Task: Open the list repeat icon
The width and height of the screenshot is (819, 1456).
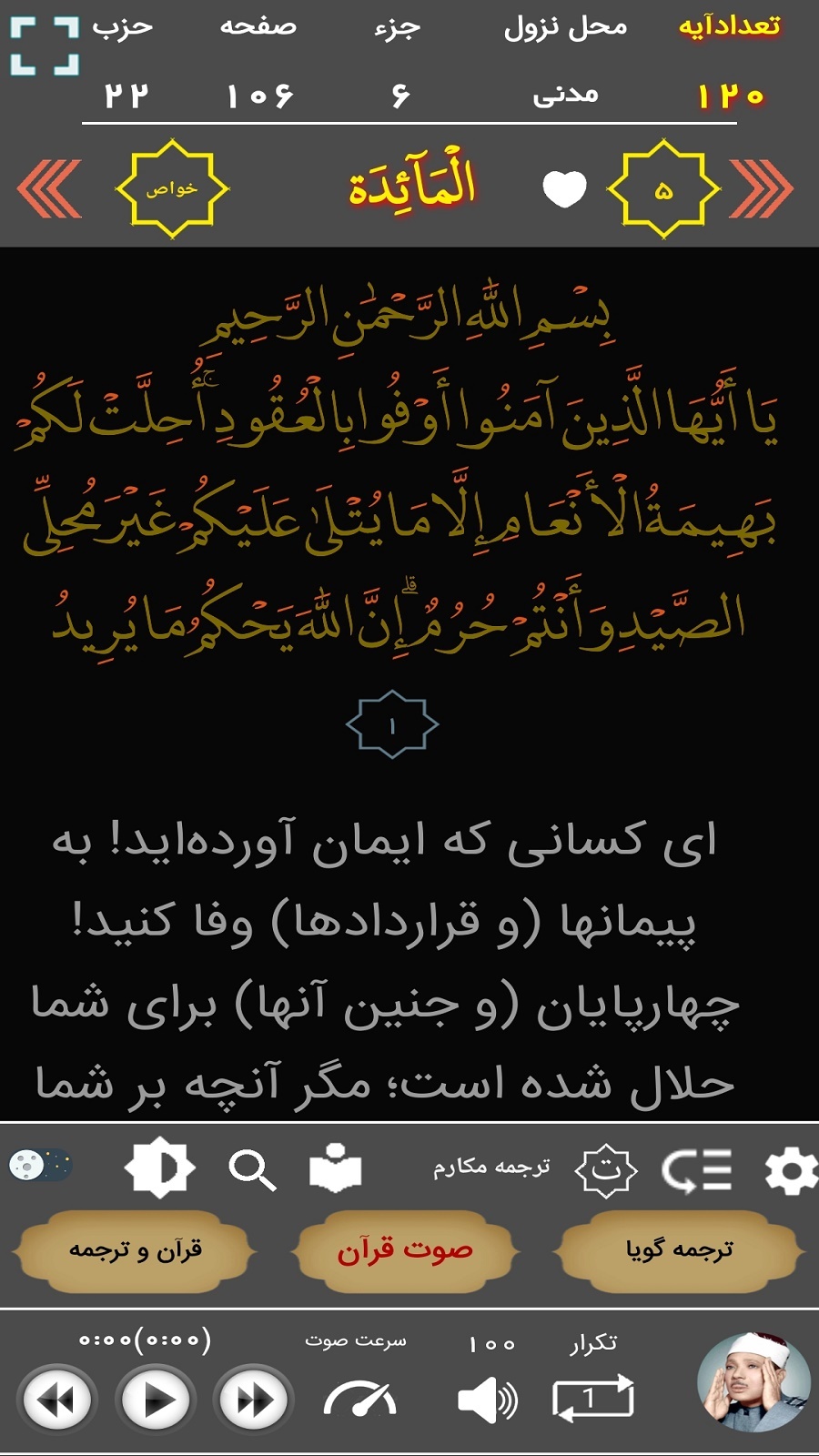Action: tap(697, 1170)
